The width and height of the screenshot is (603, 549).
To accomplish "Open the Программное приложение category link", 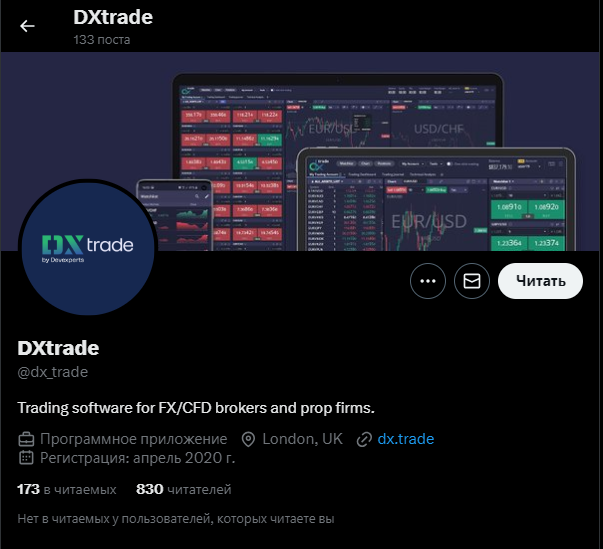I will pyautogui.click(x=133, y=439).
